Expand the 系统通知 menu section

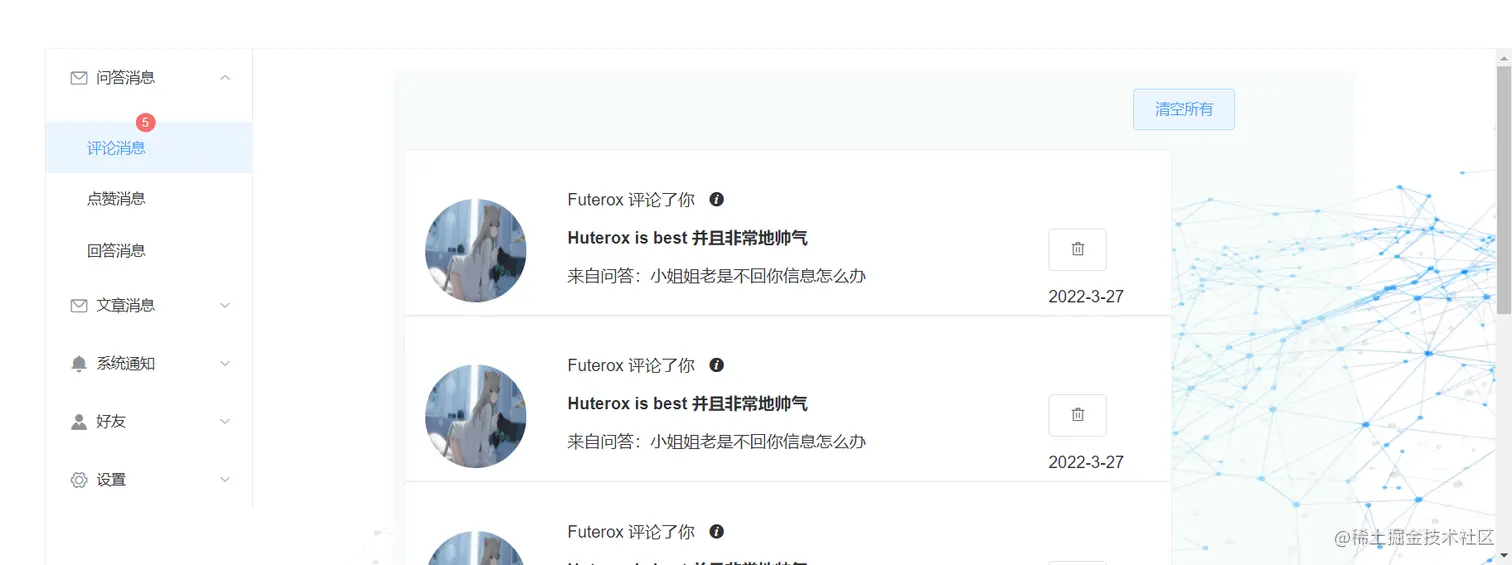(x=148, y=363)
